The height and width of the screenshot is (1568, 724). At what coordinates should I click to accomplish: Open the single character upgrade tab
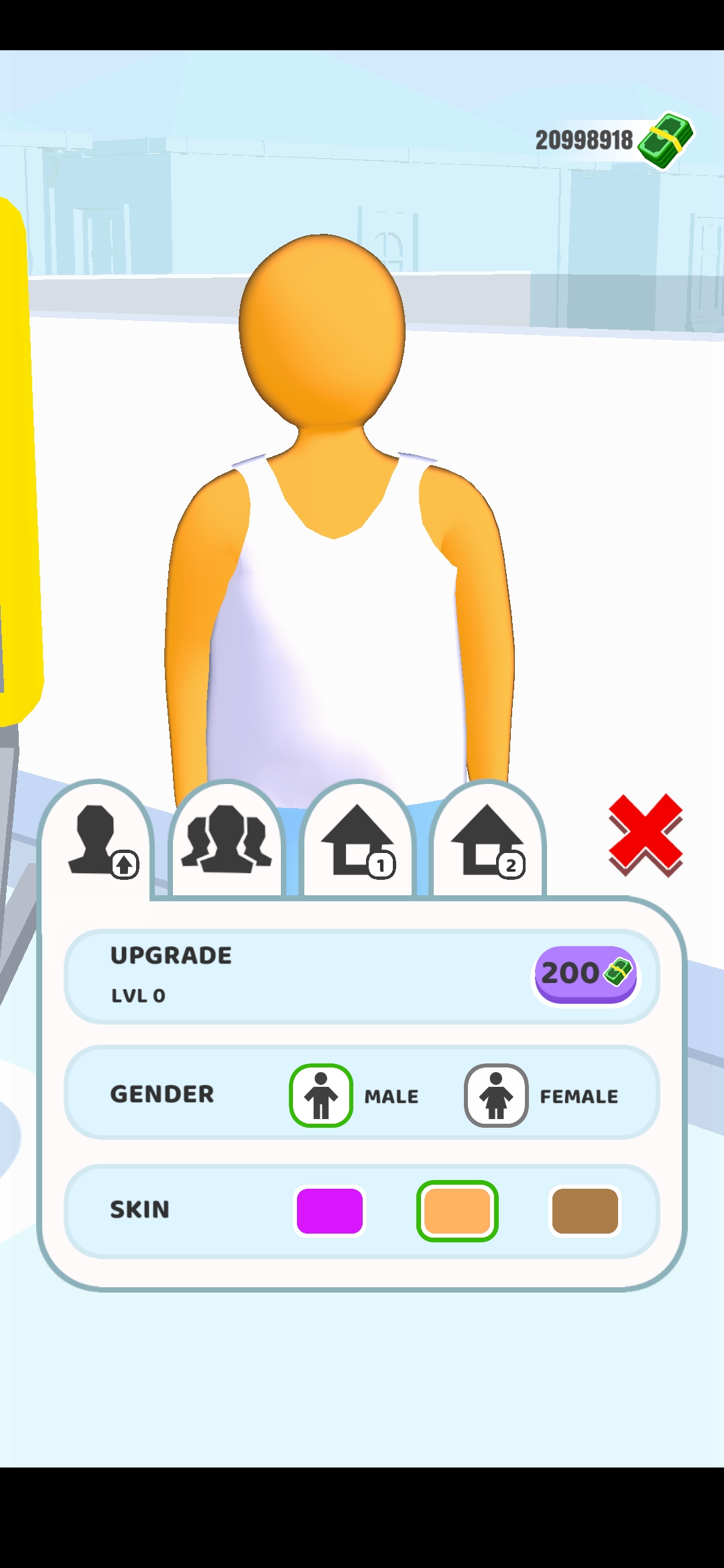tap(98, 841)
